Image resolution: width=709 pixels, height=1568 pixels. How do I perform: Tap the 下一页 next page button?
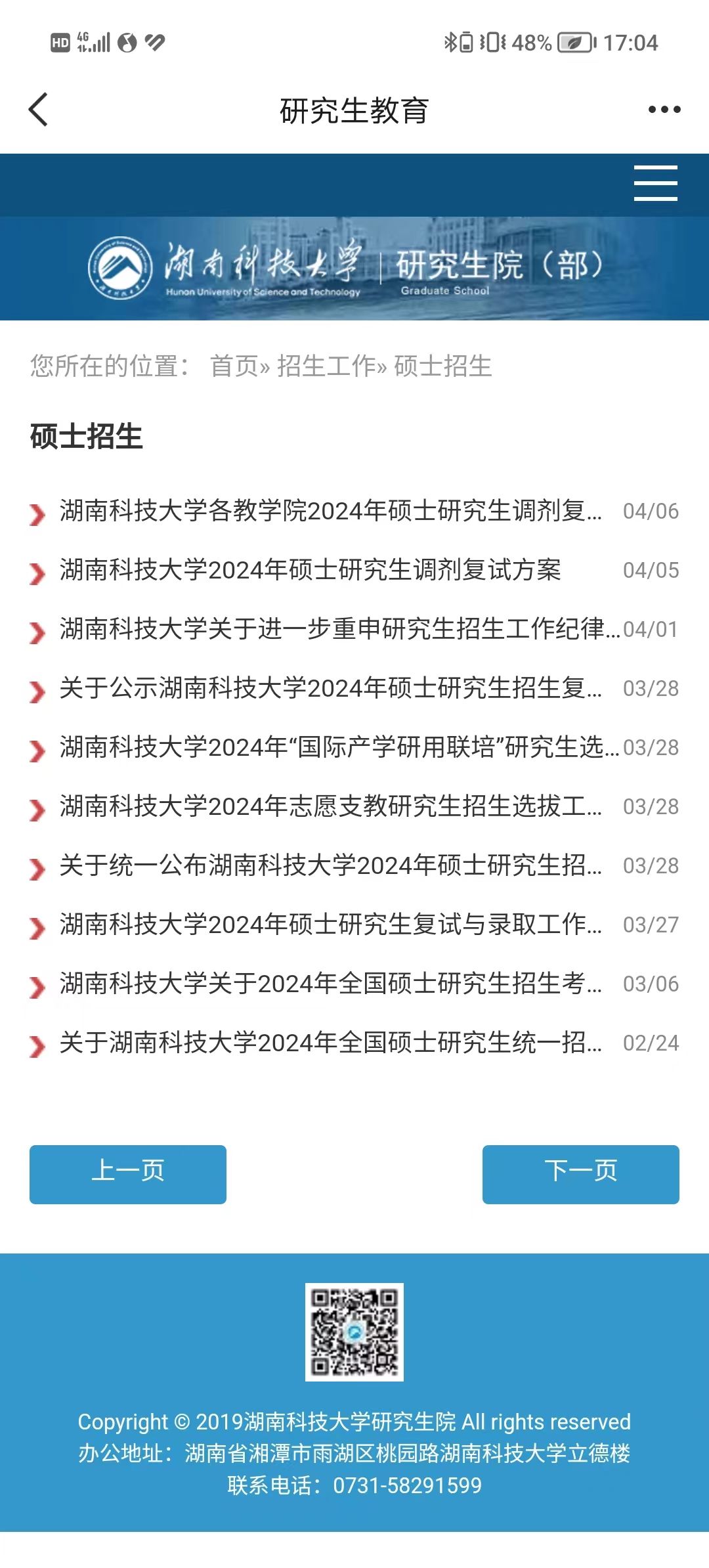(x=580, y=1174)
